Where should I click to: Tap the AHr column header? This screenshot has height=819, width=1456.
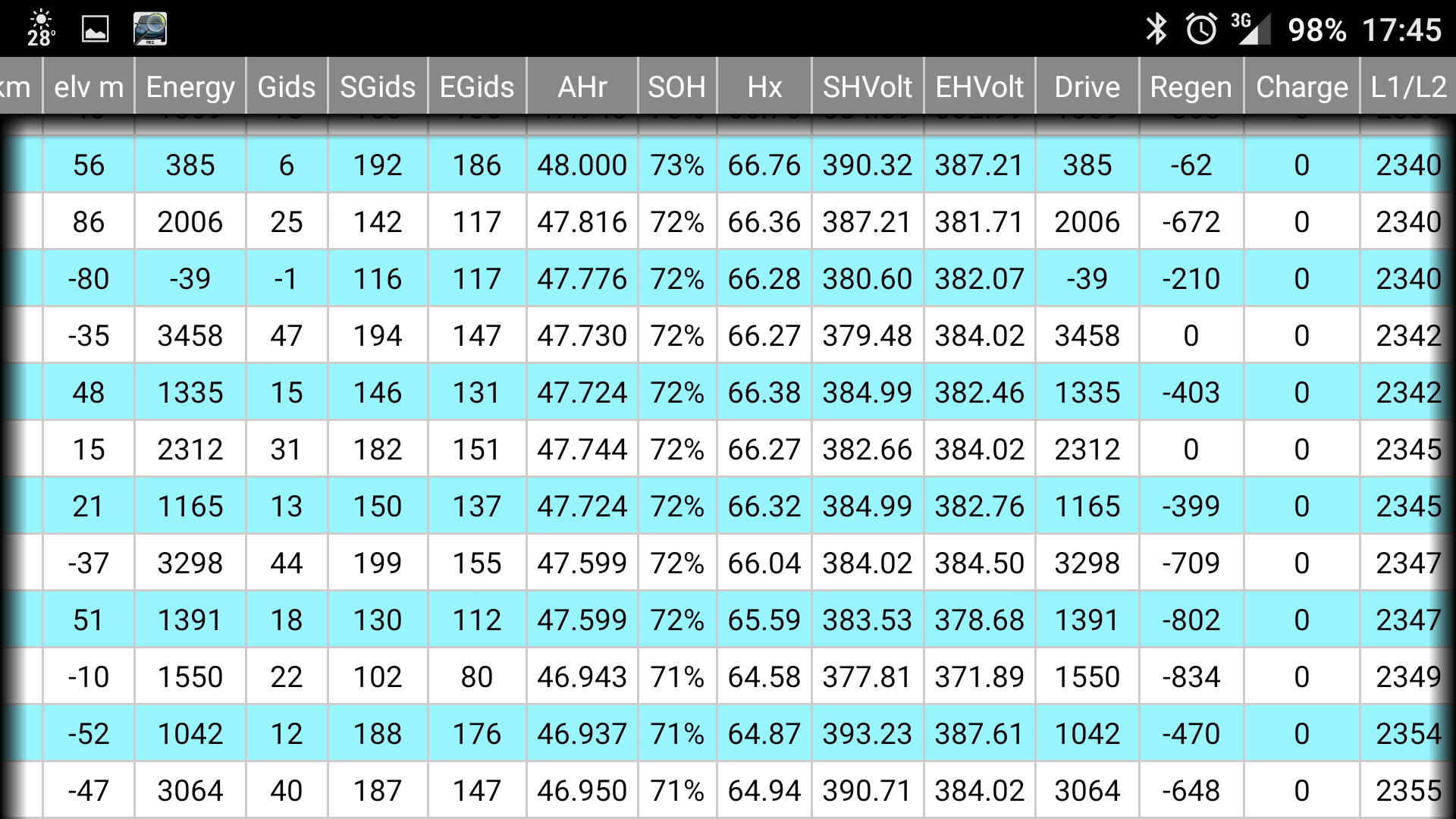(x=582, y=86)
